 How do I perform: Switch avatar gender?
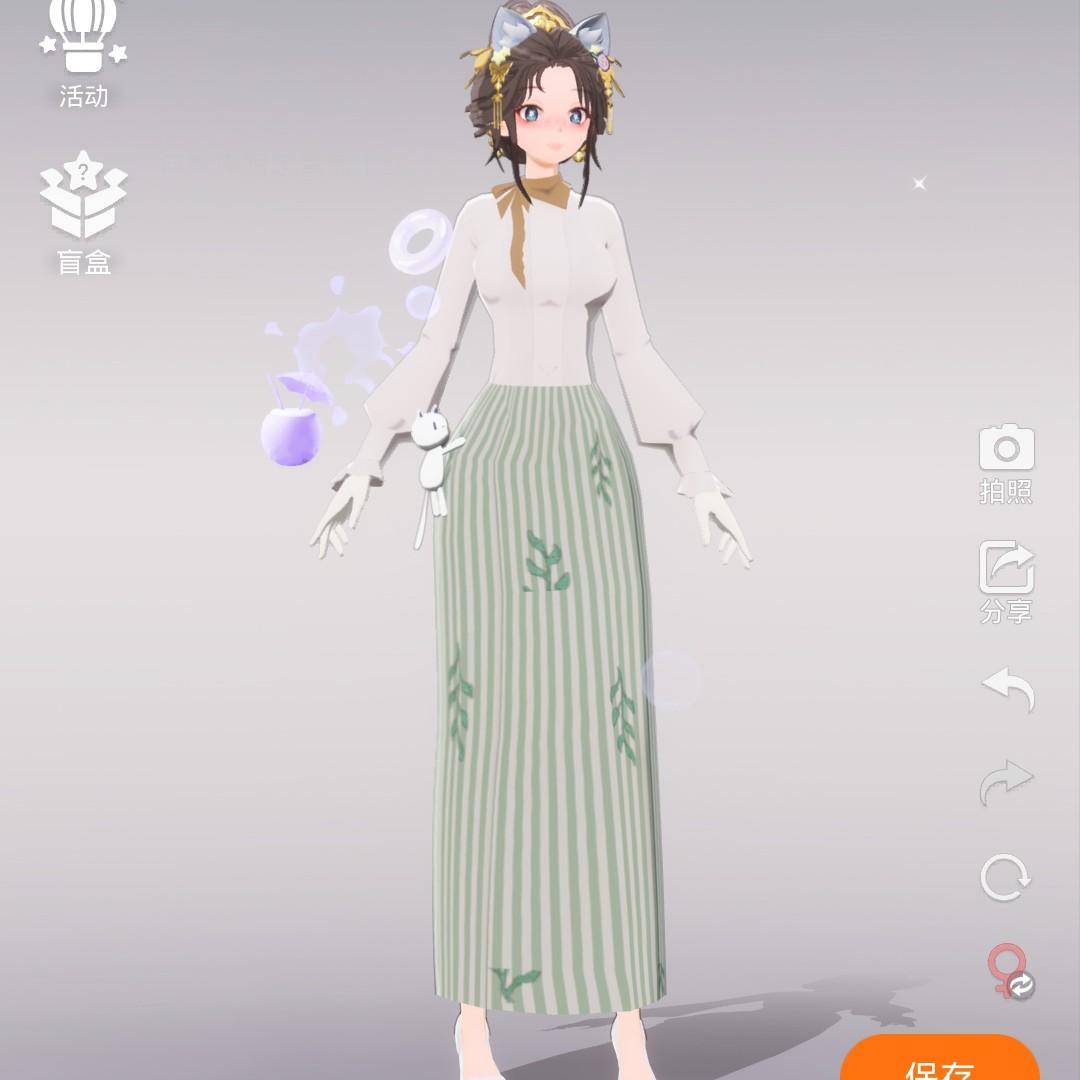(x=1006, y=970)
